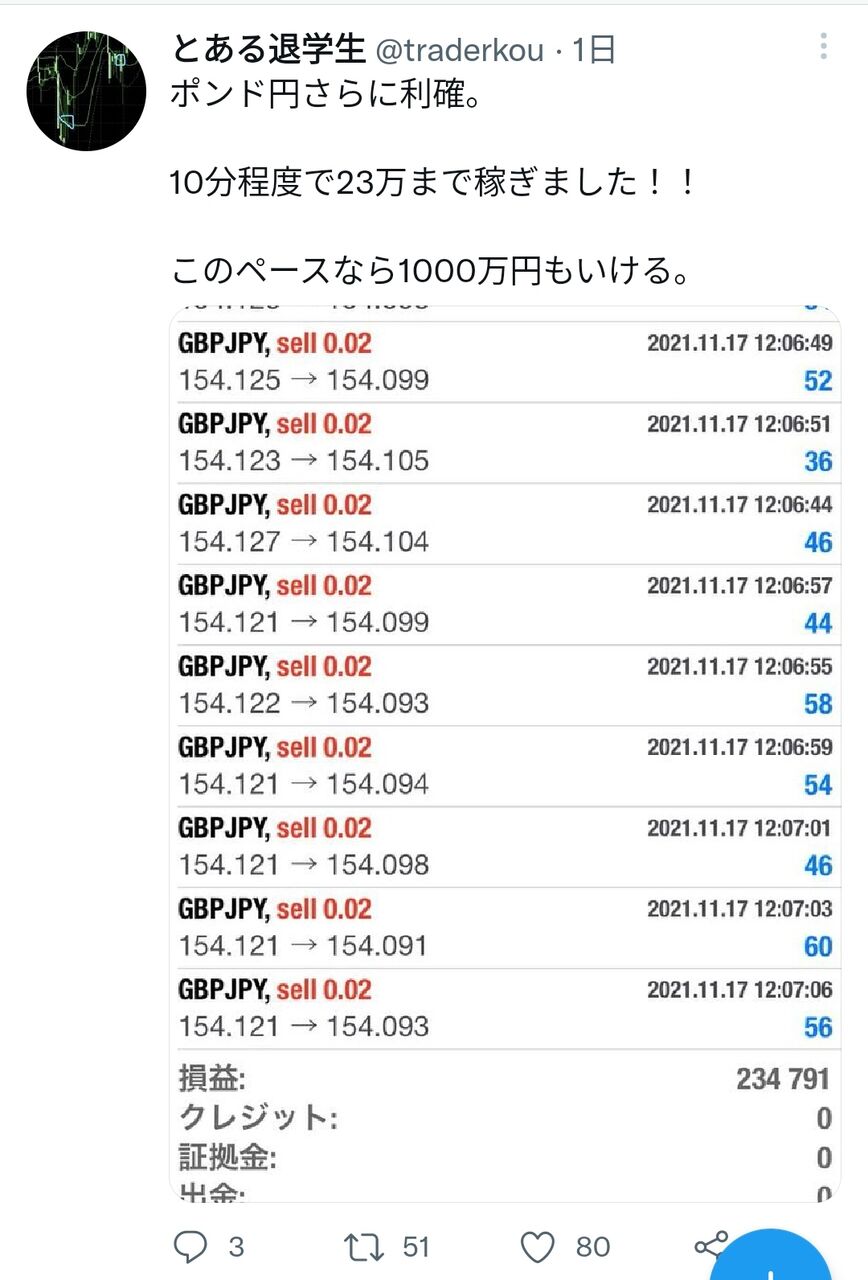Viewport: 868px width, 1280px height.
Task: Open とある退学生's profile picture
Action: point(86,91)
